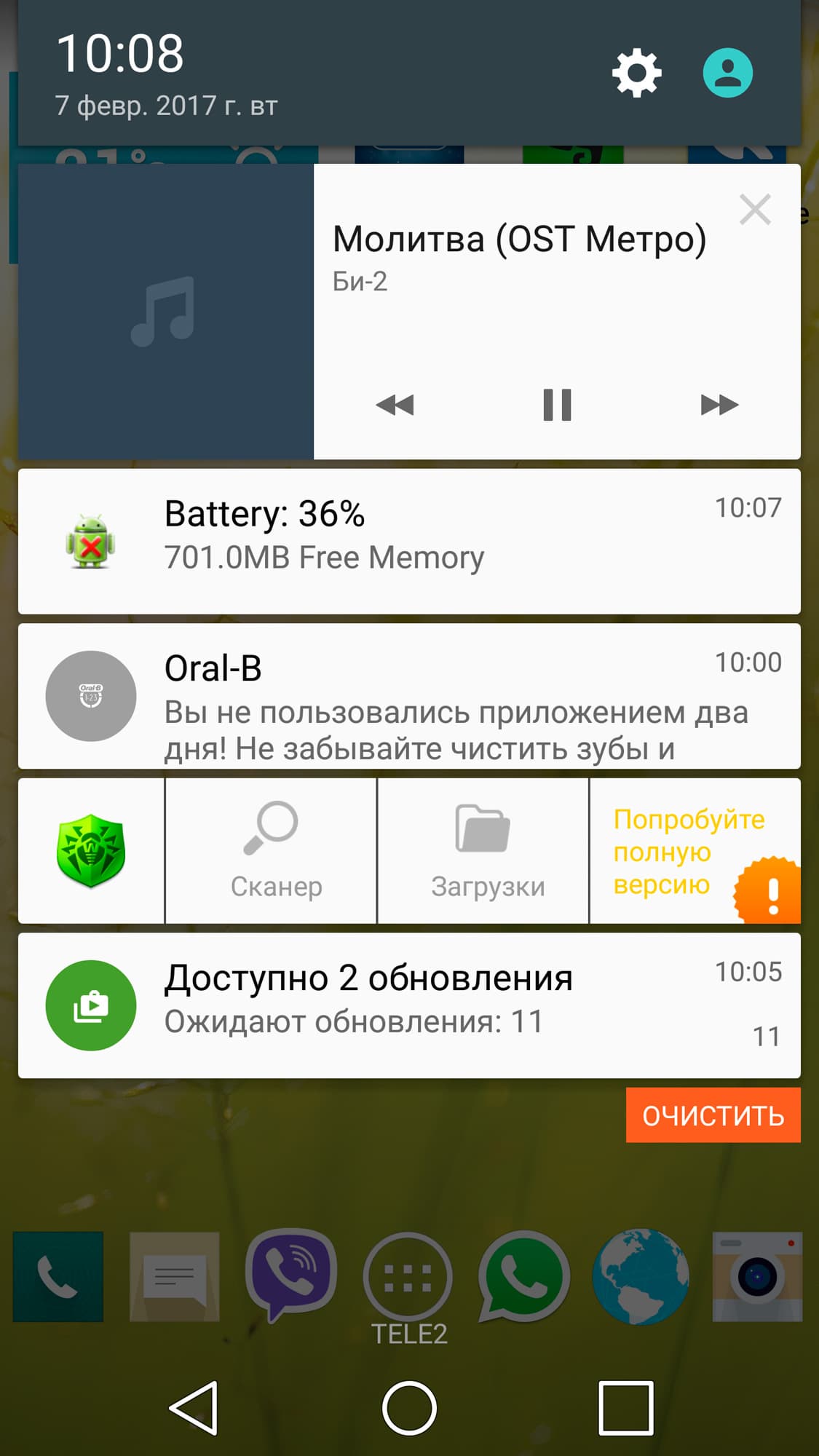Clear all notifications with ОЧИСТИТЬ
The width and height of the screenshot is (819, 1456).
pyautogui.click(x=713, y=1115)
